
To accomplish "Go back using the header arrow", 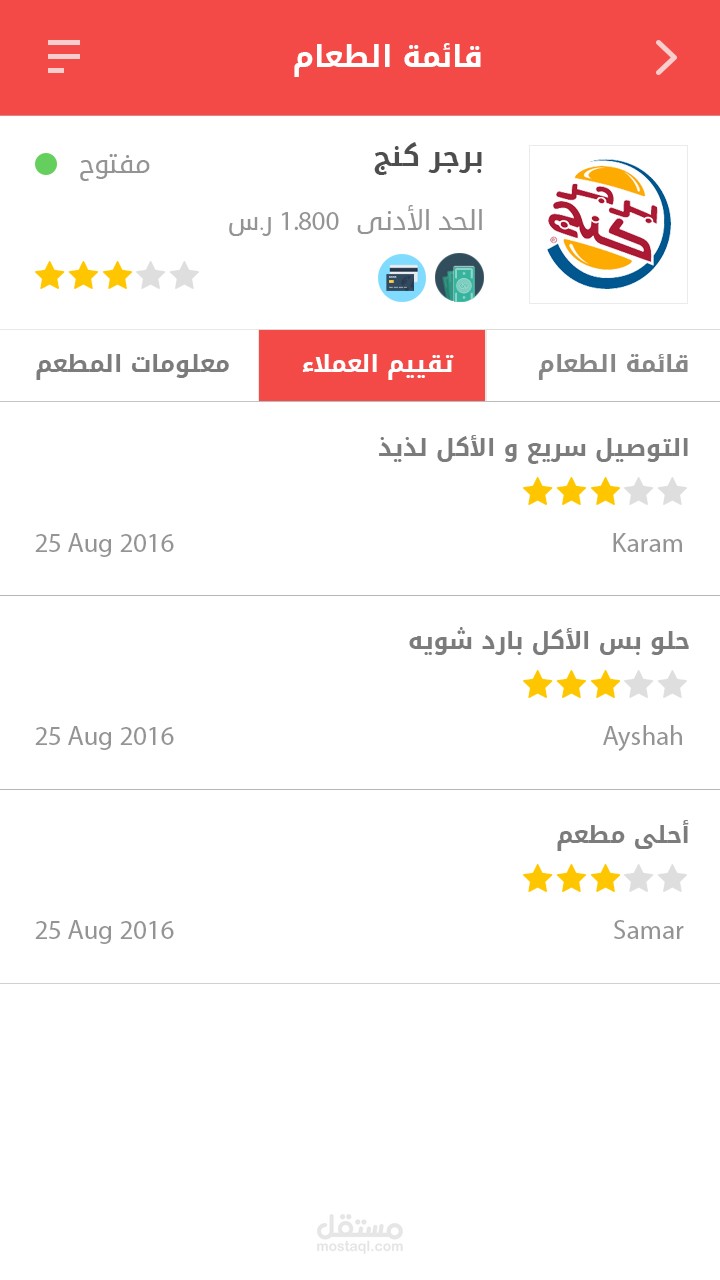I will tap(666, 58).
